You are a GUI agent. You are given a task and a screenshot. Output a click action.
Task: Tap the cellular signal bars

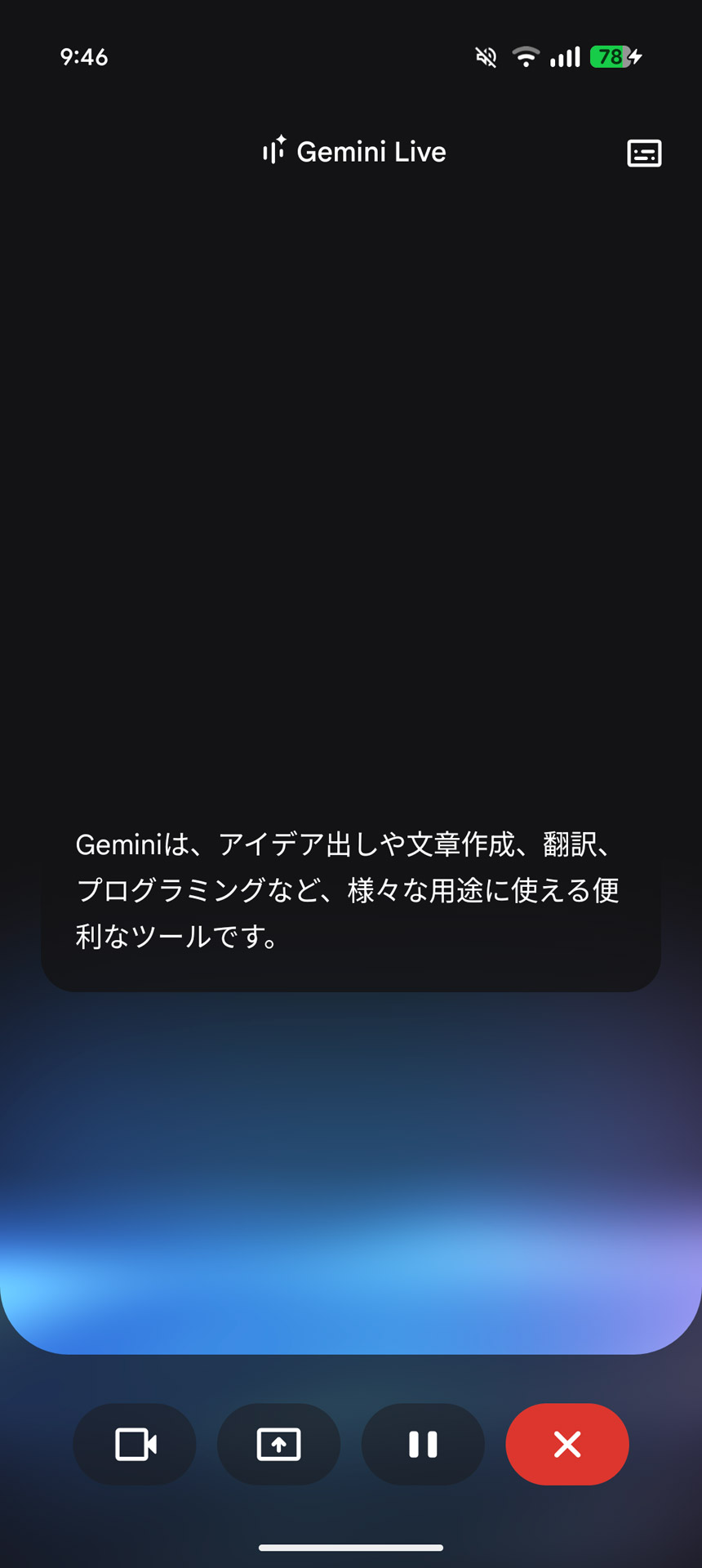(x=566, y=56)
